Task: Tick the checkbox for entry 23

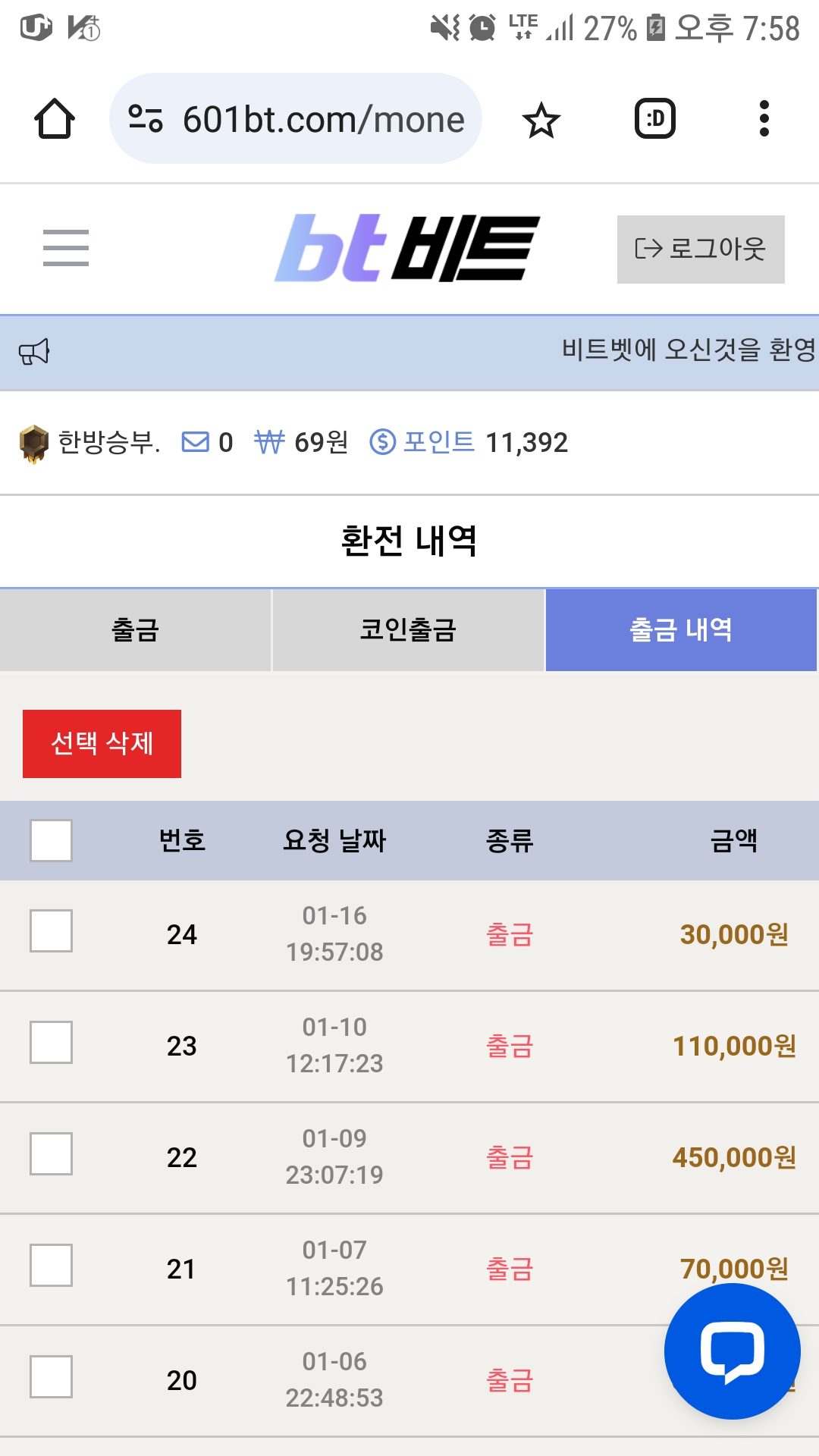Action: tap(51, 1042)
